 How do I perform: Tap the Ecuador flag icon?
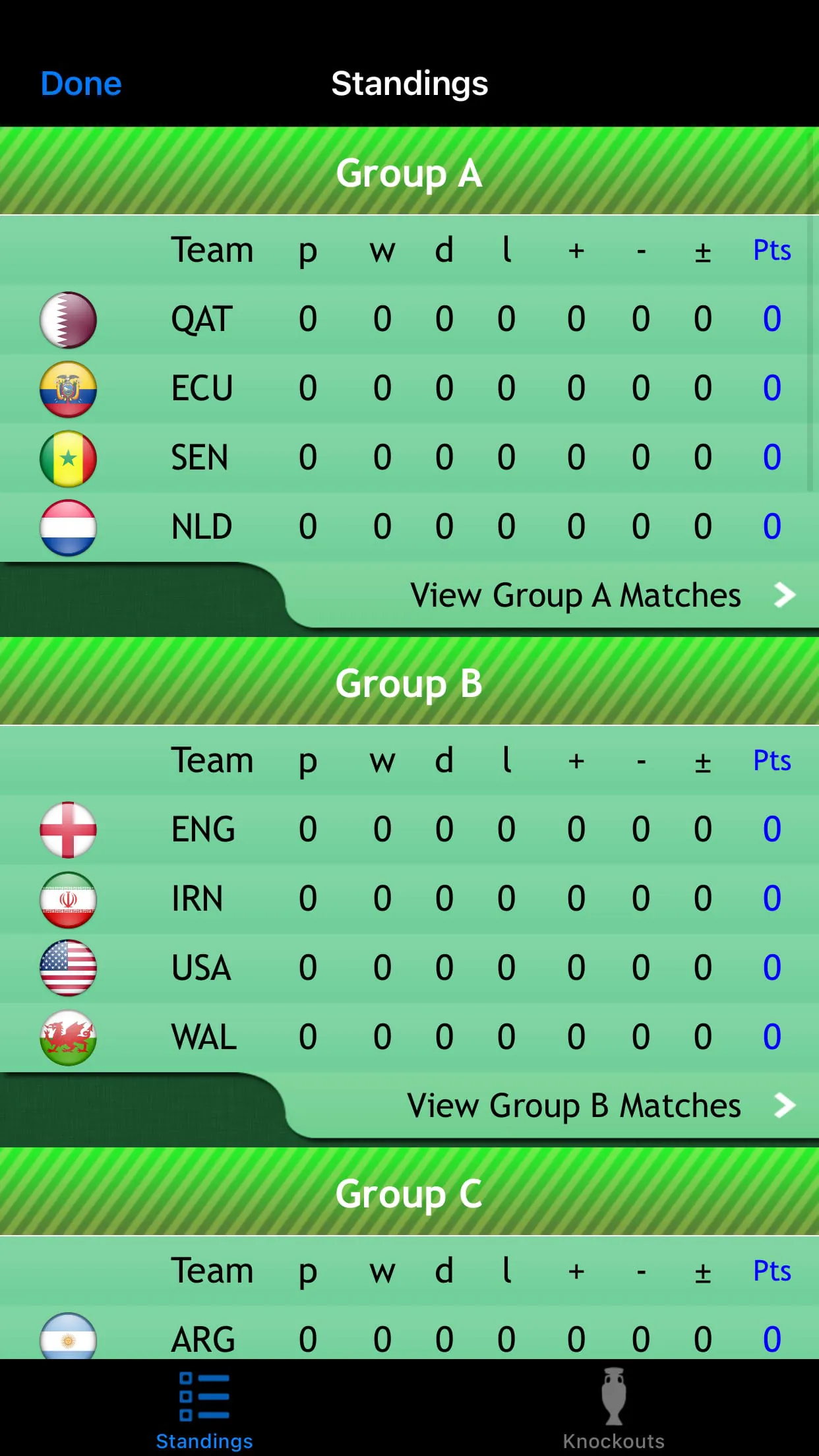(69, 389)
